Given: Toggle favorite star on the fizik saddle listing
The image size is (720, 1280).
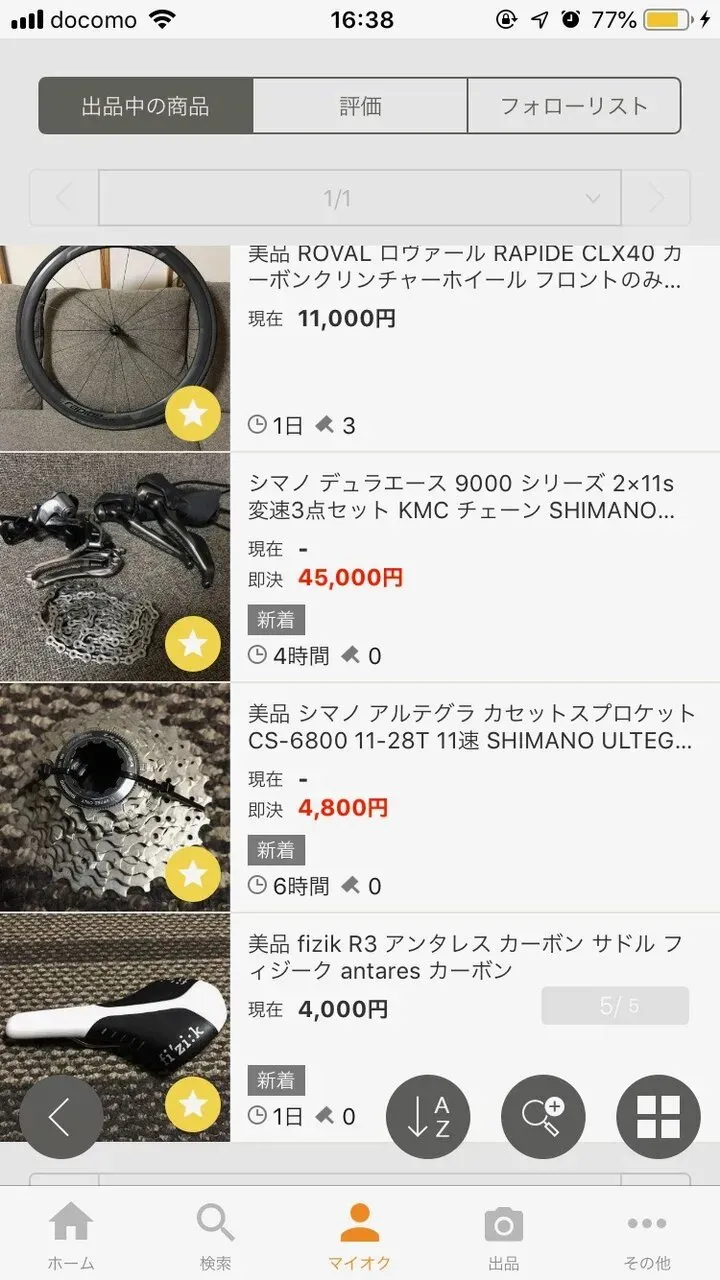Looking at the screenshot, I should 193,1103.
